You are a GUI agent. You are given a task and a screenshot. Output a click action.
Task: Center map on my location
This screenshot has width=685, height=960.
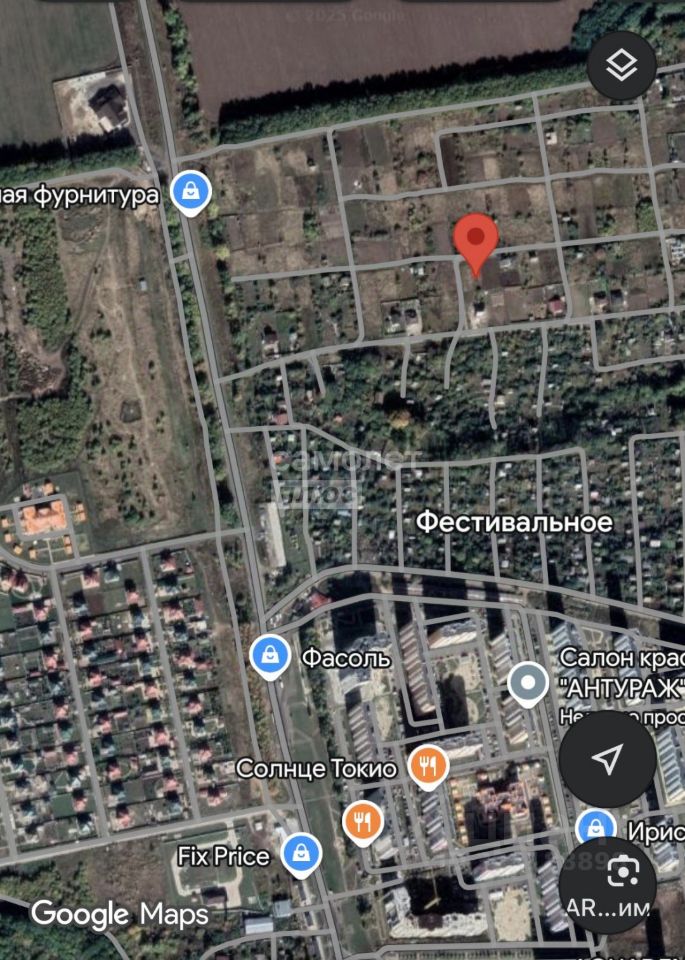pyautogui.click(x=607, y=759)
